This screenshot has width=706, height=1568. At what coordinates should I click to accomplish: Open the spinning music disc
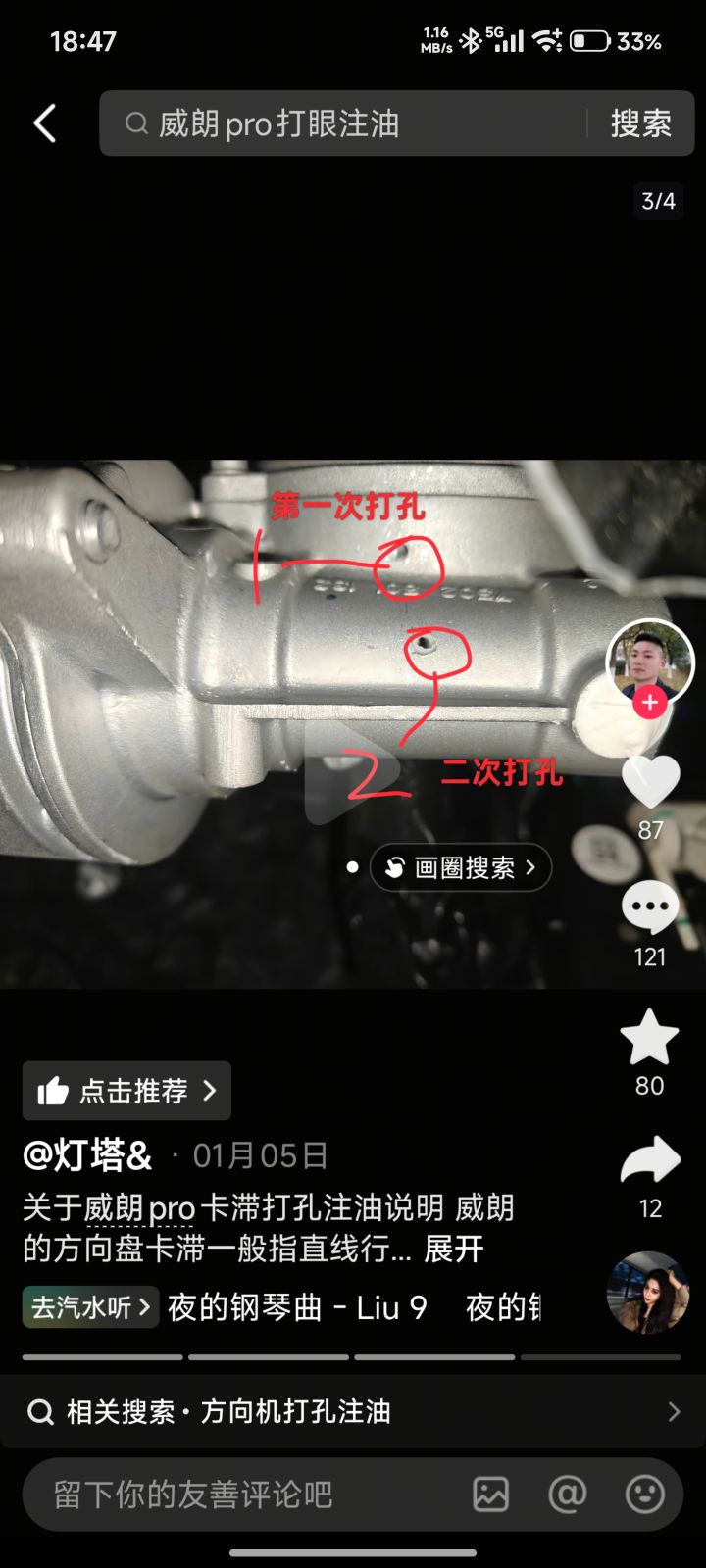tap(648, 1294)
